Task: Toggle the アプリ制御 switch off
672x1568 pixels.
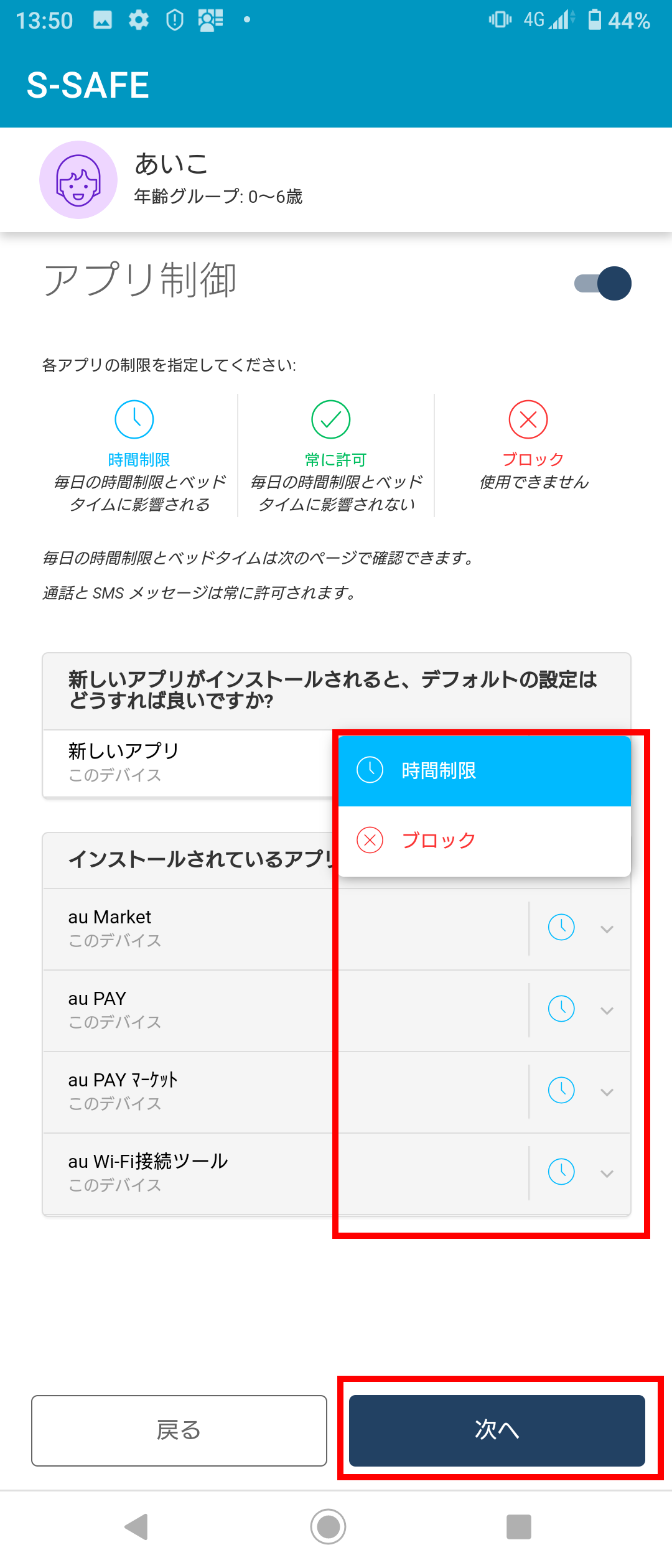Action: pos(602,284)
